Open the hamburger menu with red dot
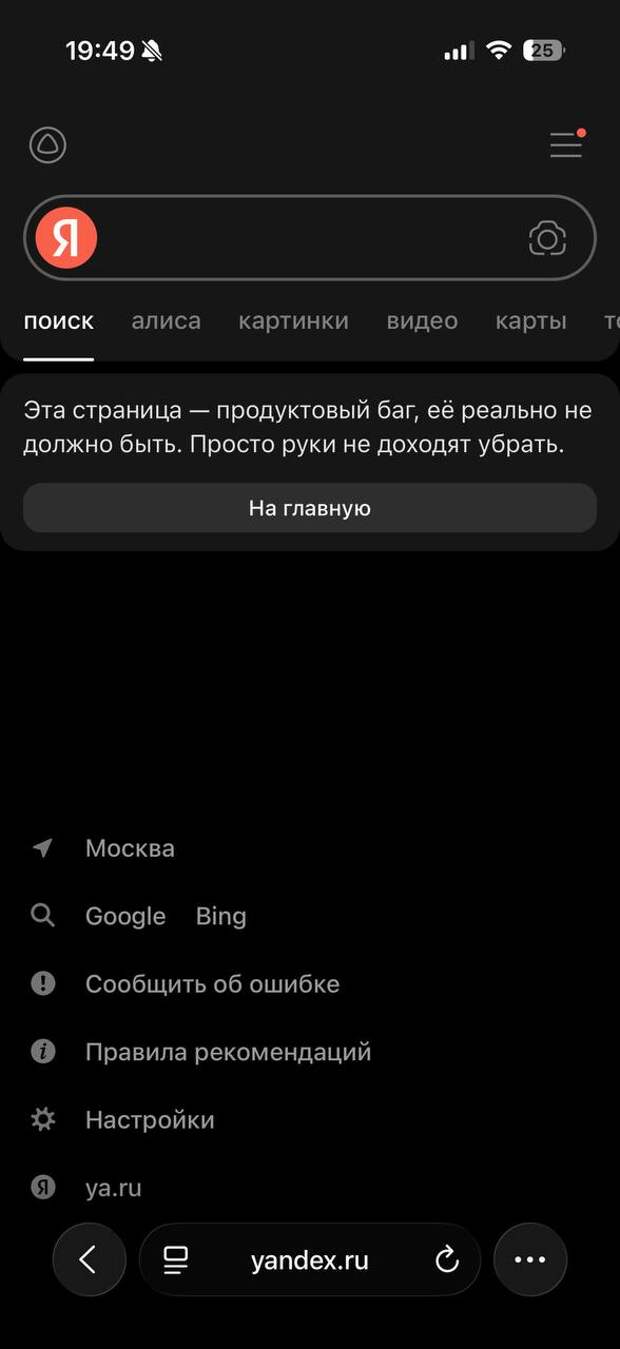This screenshot has height=1349, width=620. coord(566,145)
